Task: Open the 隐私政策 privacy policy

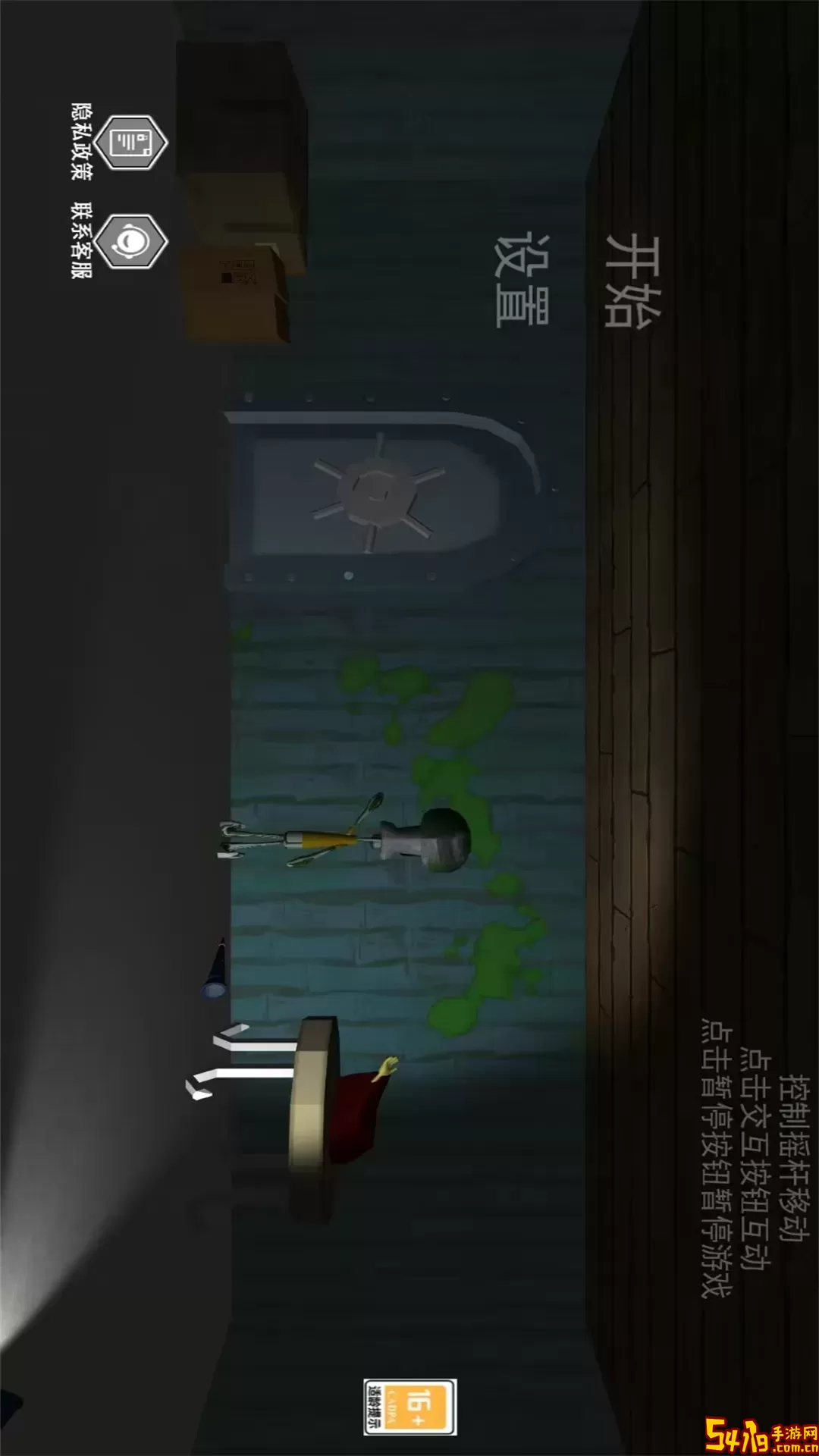Action: point(132,142)
